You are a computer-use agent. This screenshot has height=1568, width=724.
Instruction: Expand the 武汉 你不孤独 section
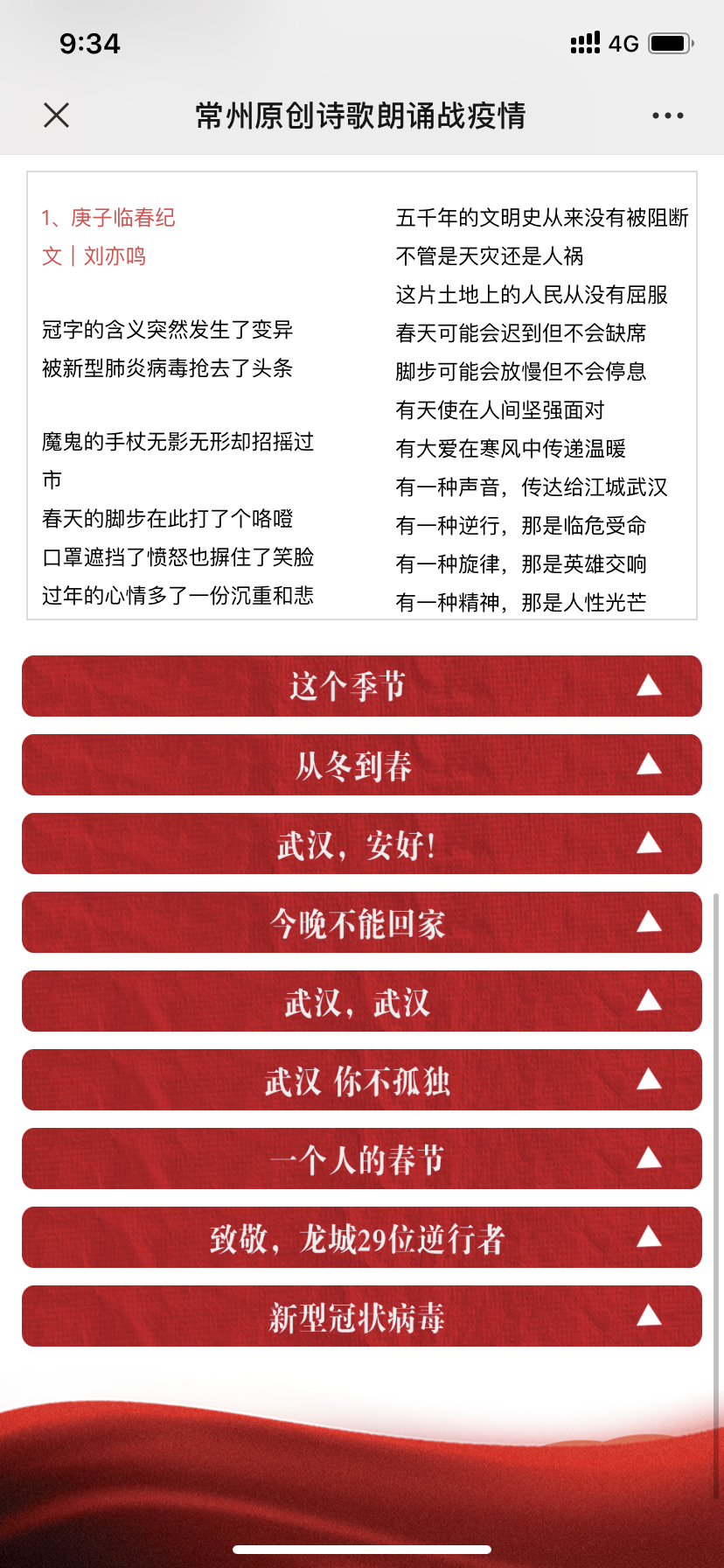(362, 1081)
